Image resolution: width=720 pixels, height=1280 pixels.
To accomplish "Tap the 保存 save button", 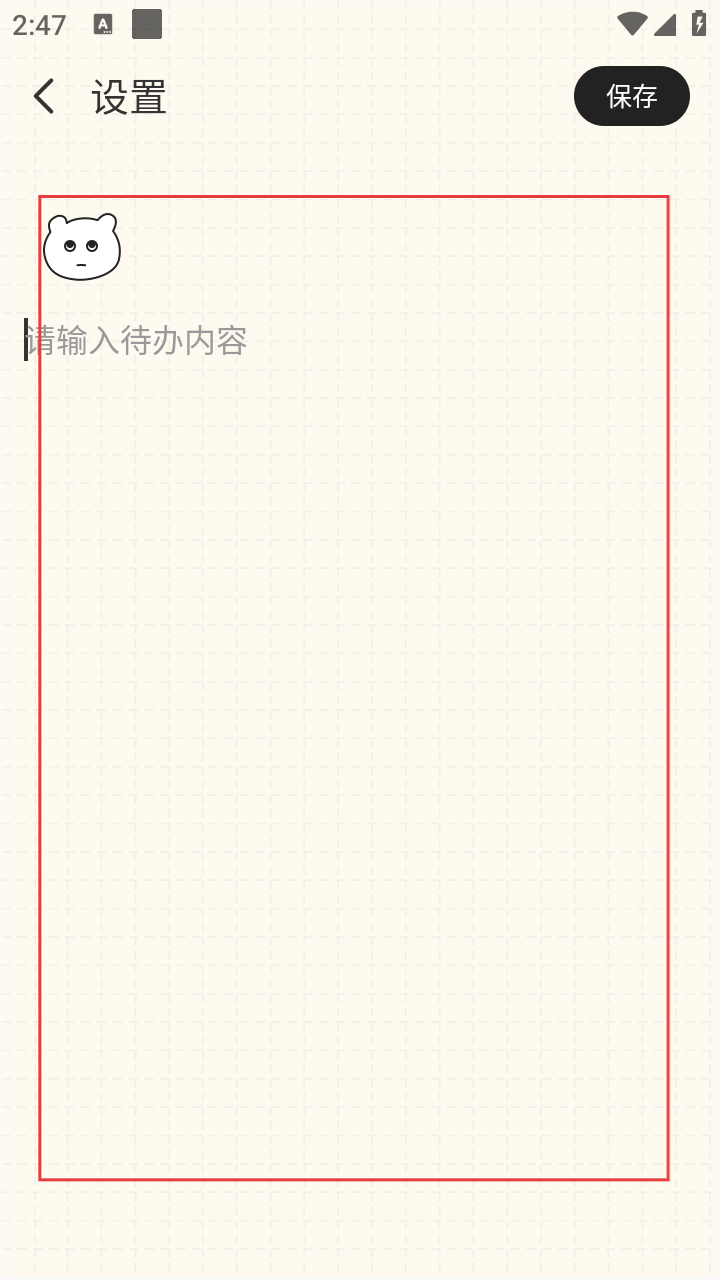I will (x=631, y=96).
